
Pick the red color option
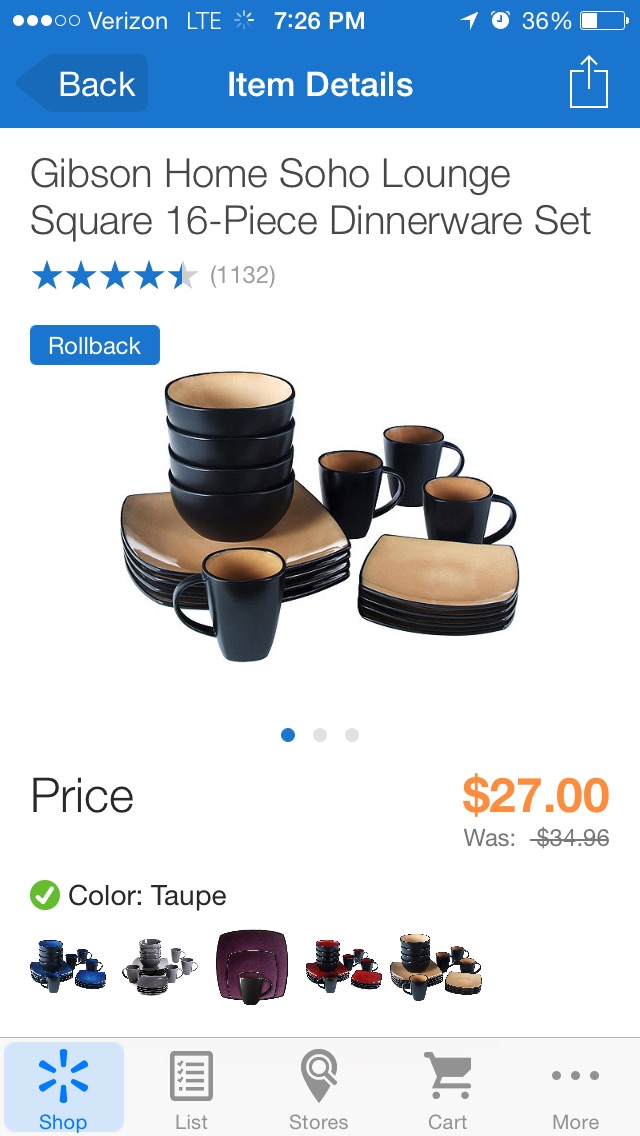(x=343, y=966)
